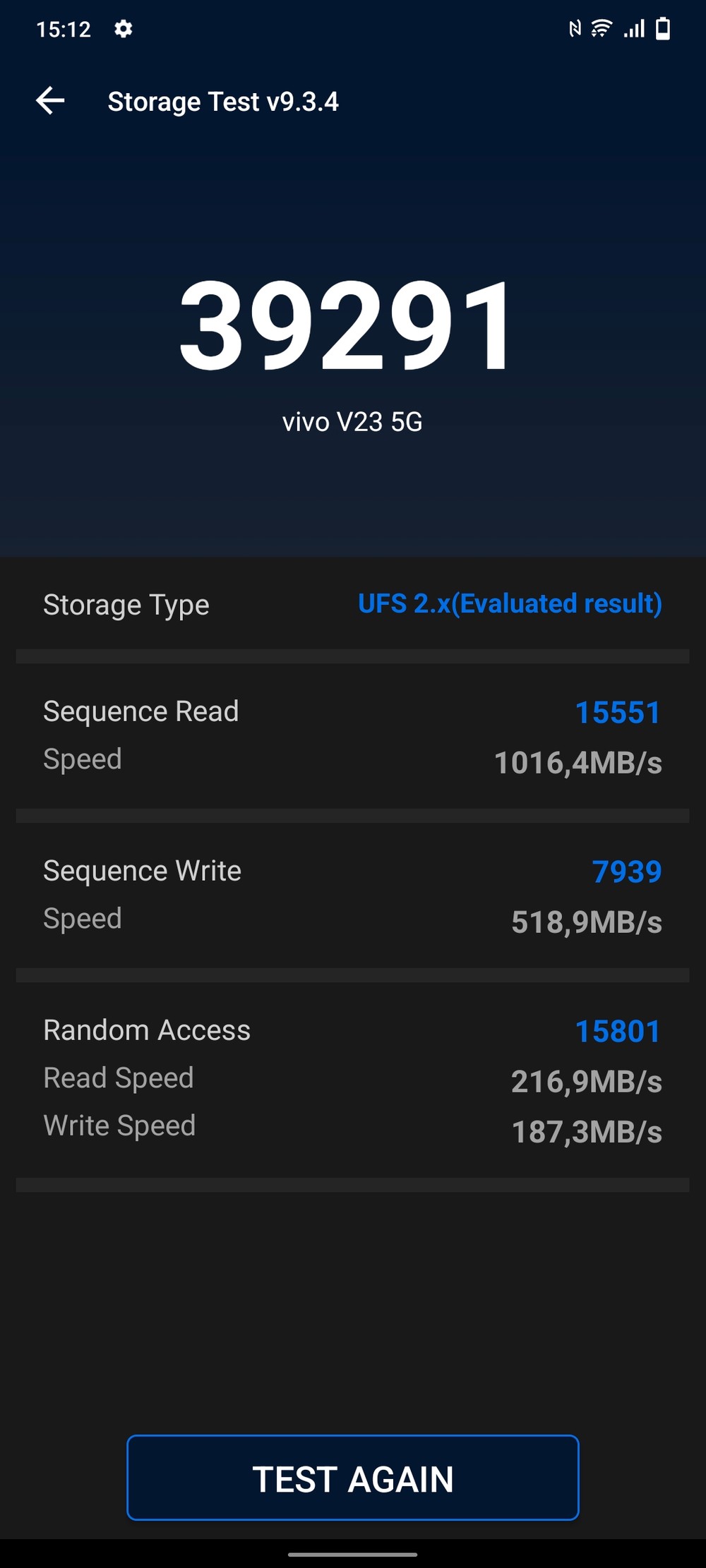Go back from the Storage Test screen
Screen dimensions: 706x1568
50,101
